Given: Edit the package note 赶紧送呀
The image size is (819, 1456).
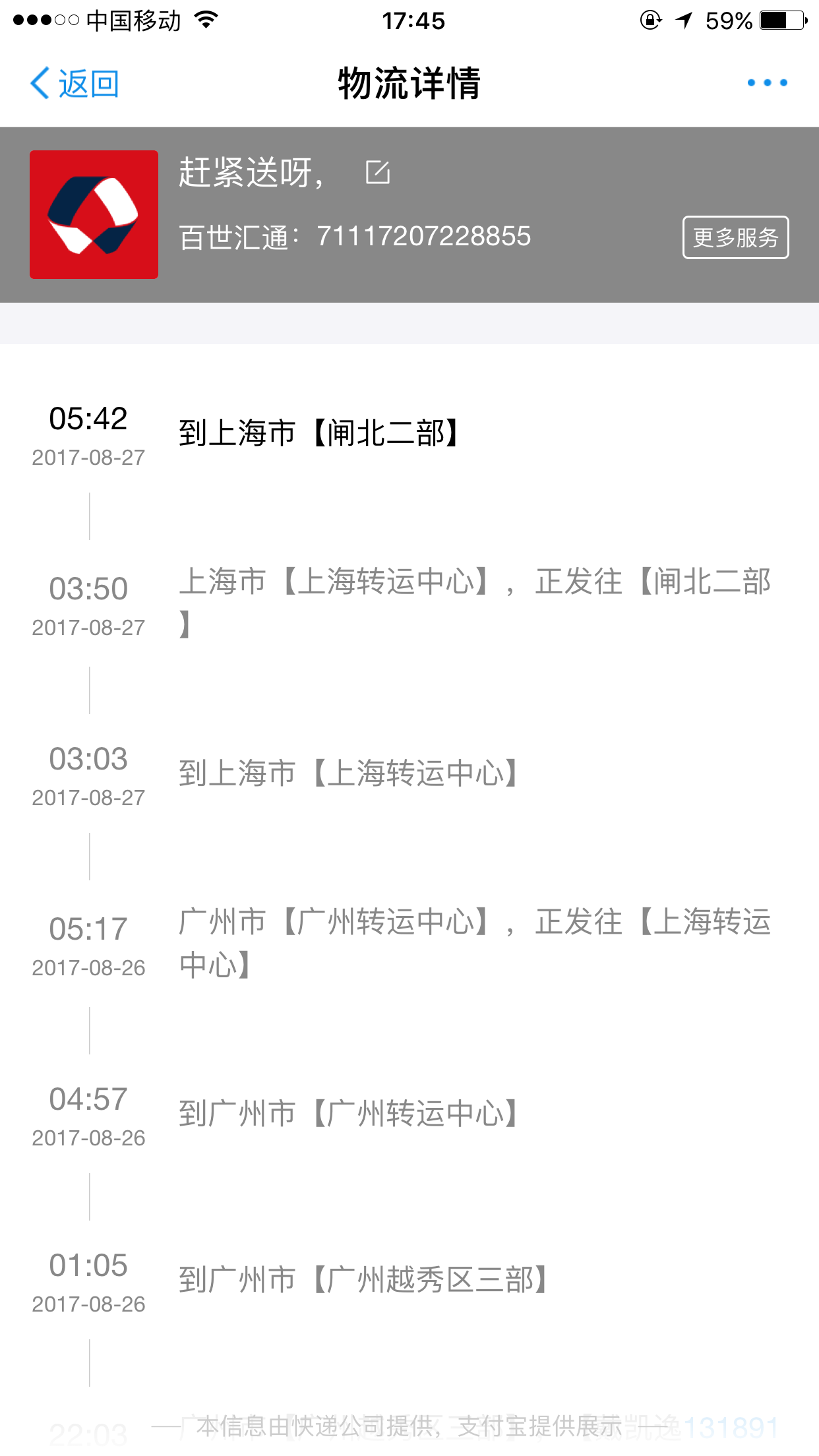Looking at the screenshot, I should (x=378, y=173).
